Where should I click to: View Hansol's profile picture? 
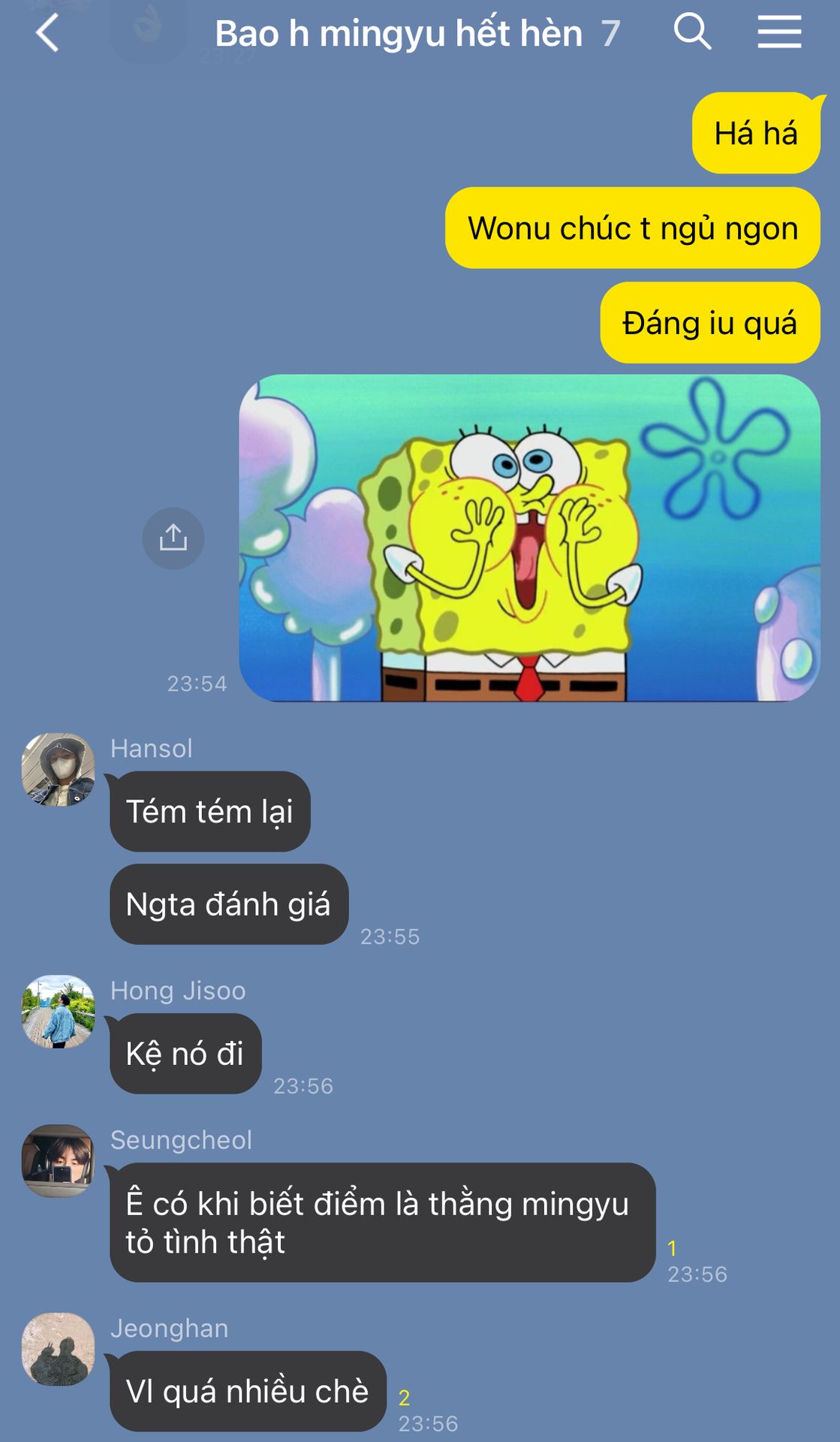(x=58, y=770)
